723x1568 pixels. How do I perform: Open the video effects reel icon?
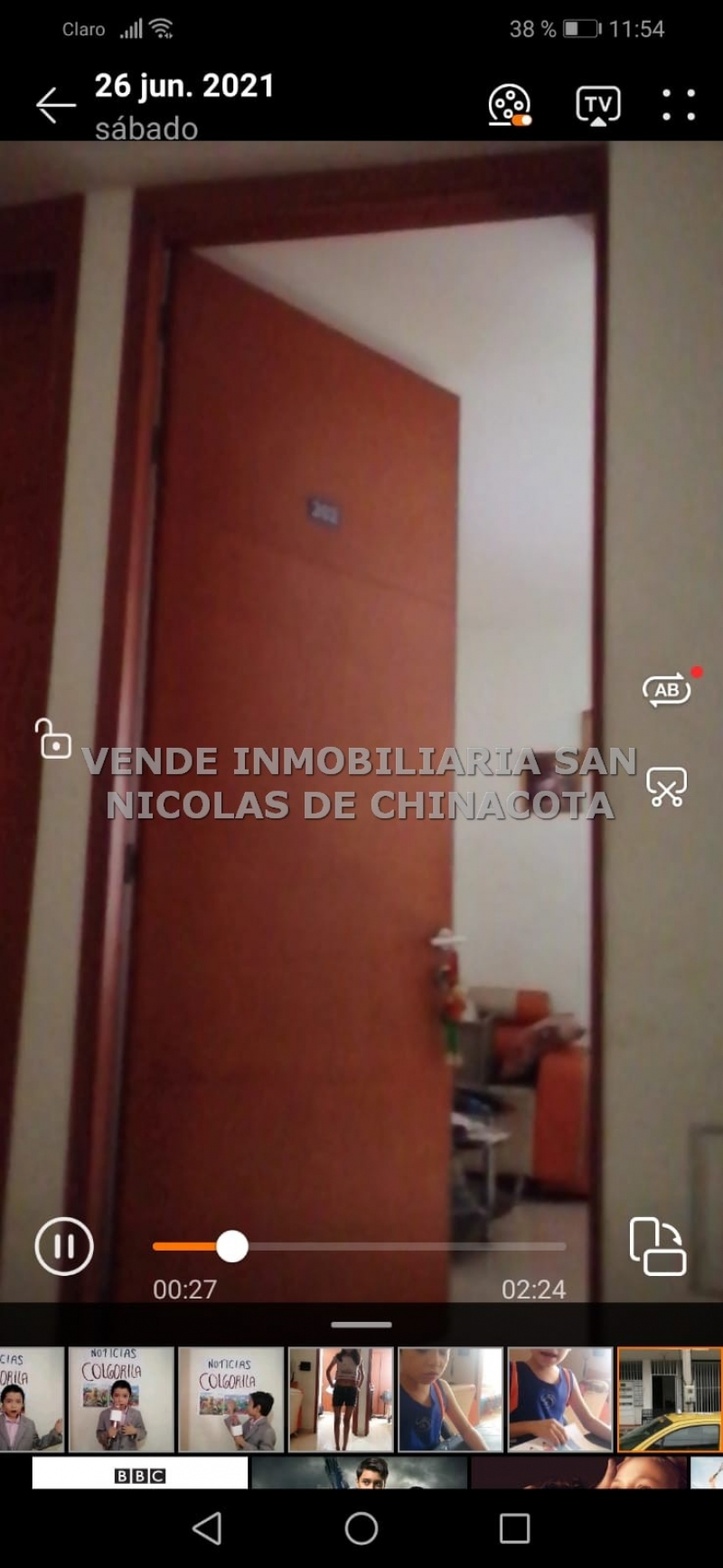(509, 106)
